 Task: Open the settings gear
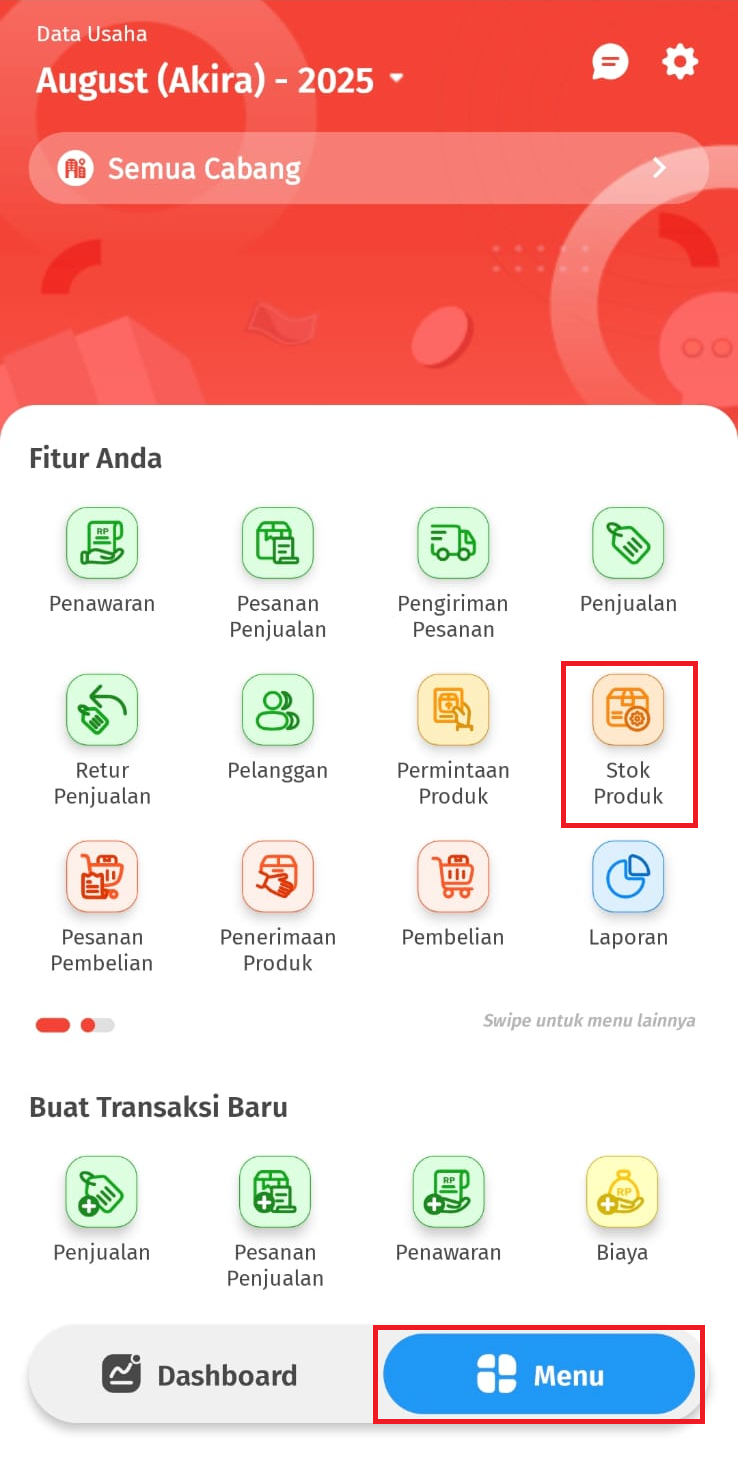[x=680, y=62]
